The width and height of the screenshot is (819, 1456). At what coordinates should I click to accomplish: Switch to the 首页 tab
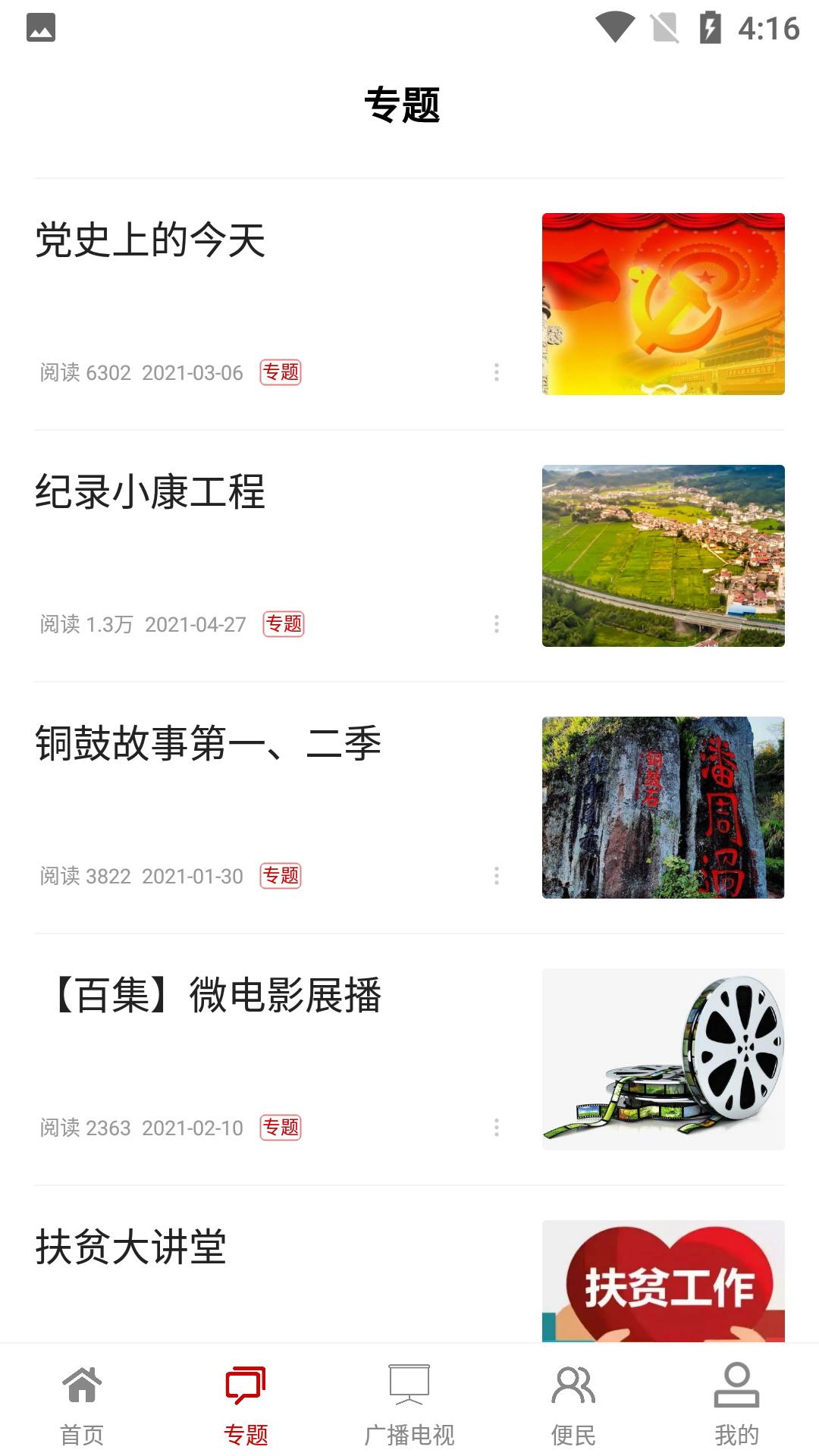coord(82,1403)
